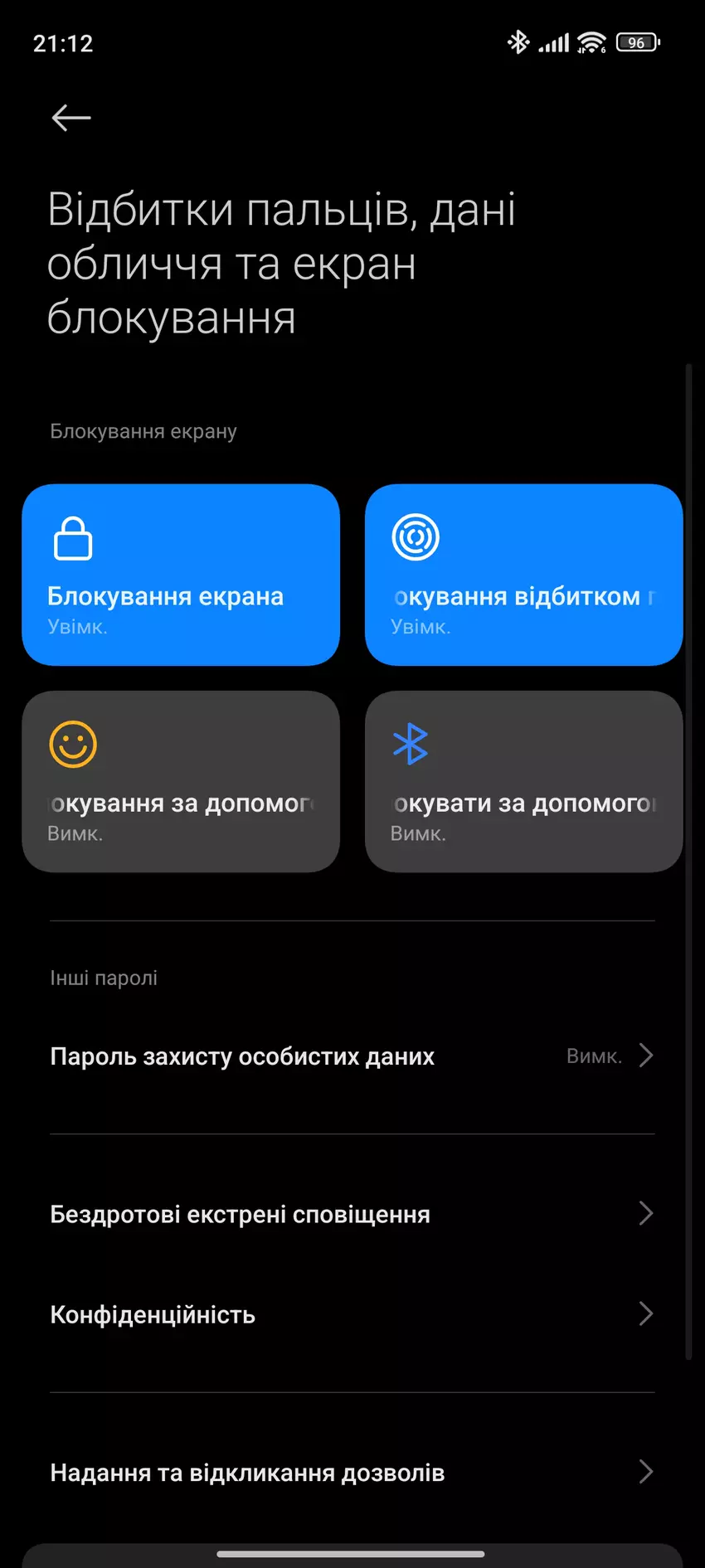Open Надання та відкликання дозволів
The height and width of the screenshot is (1568, 705).
[352, 1473]
